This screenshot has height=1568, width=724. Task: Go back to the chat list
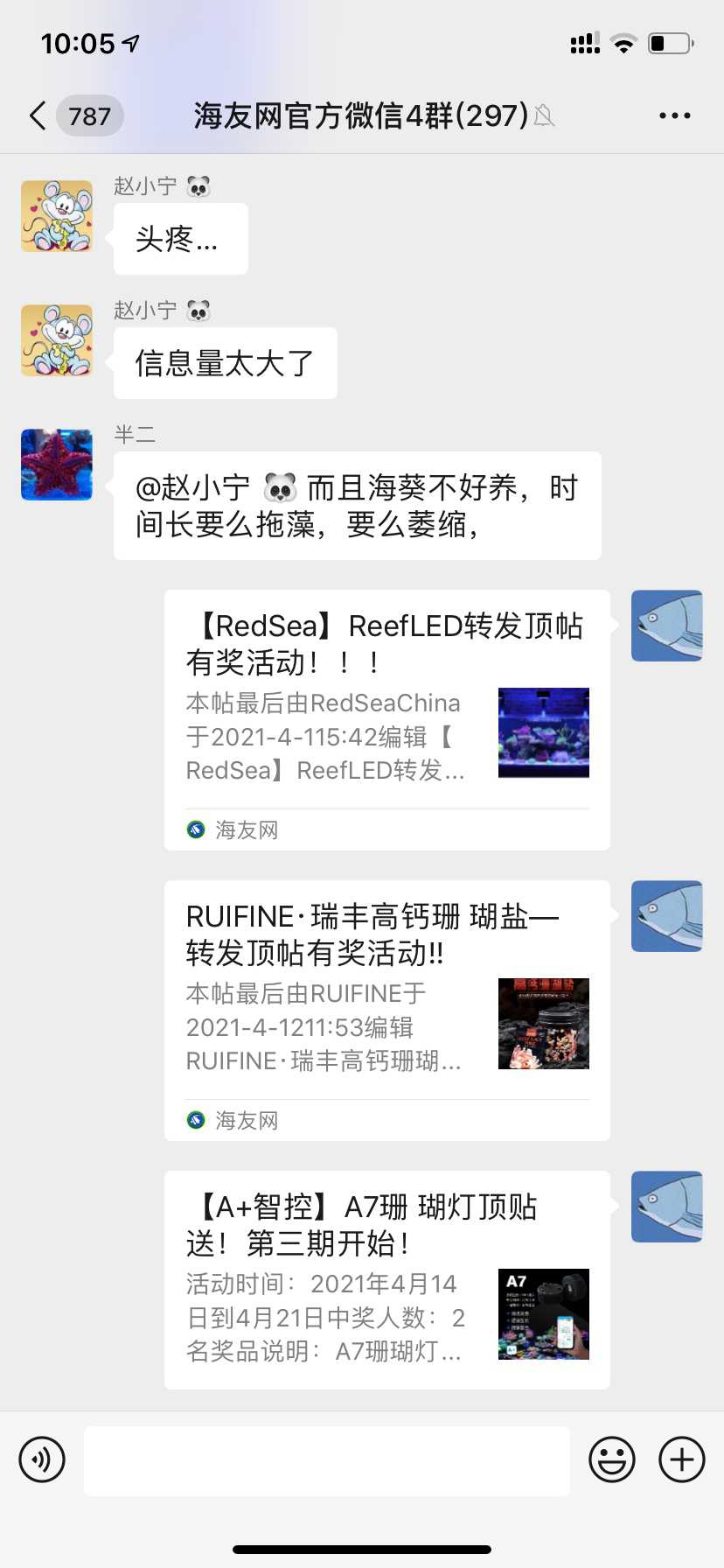click(x=38, y=115)
